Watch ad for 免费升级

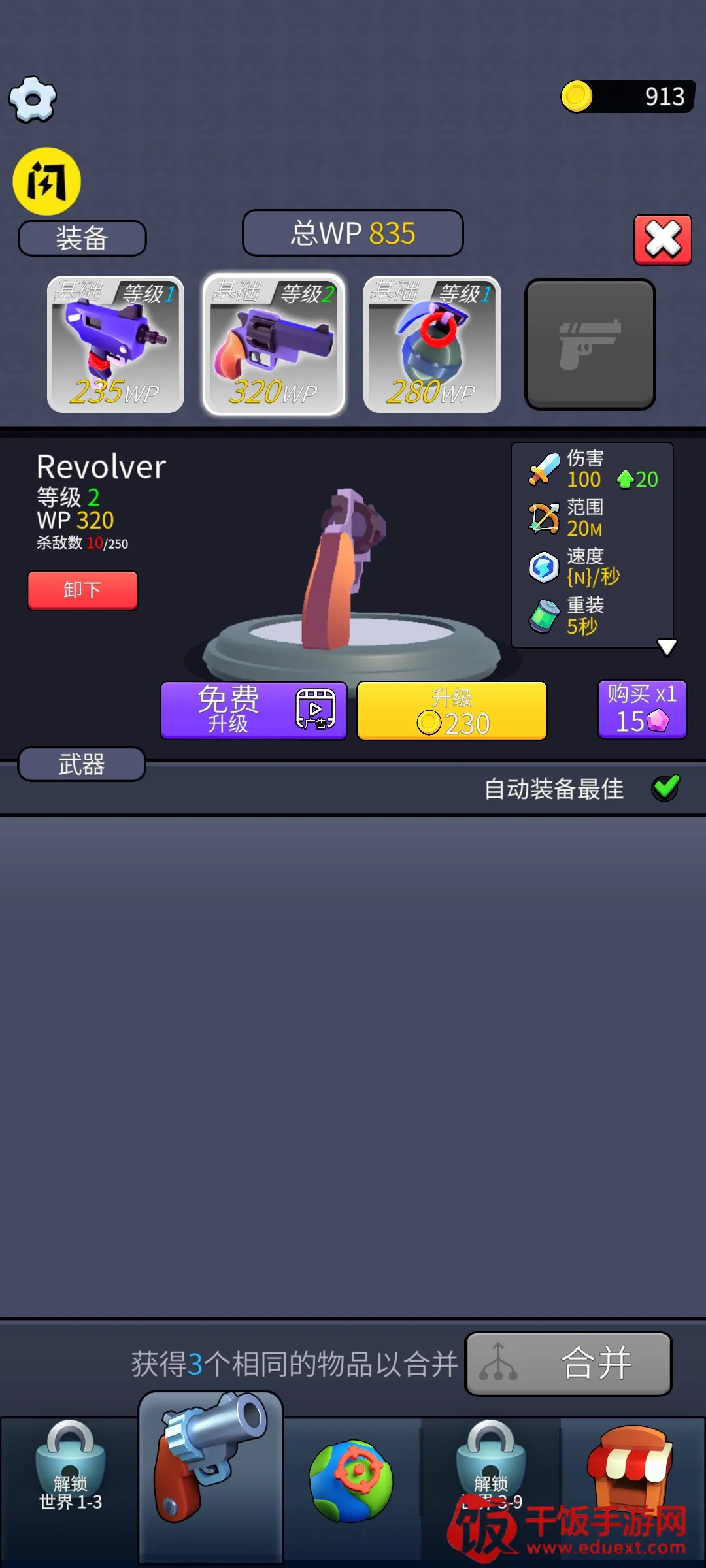(254, 711)
